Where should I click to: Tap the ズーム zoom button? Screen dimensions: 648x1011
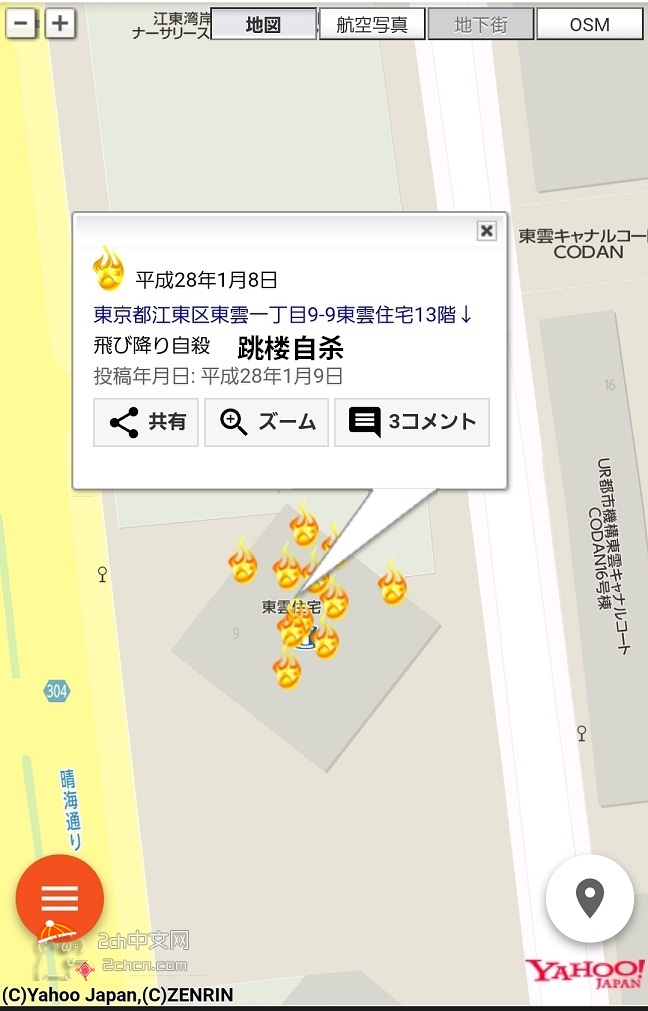[266, 422]
